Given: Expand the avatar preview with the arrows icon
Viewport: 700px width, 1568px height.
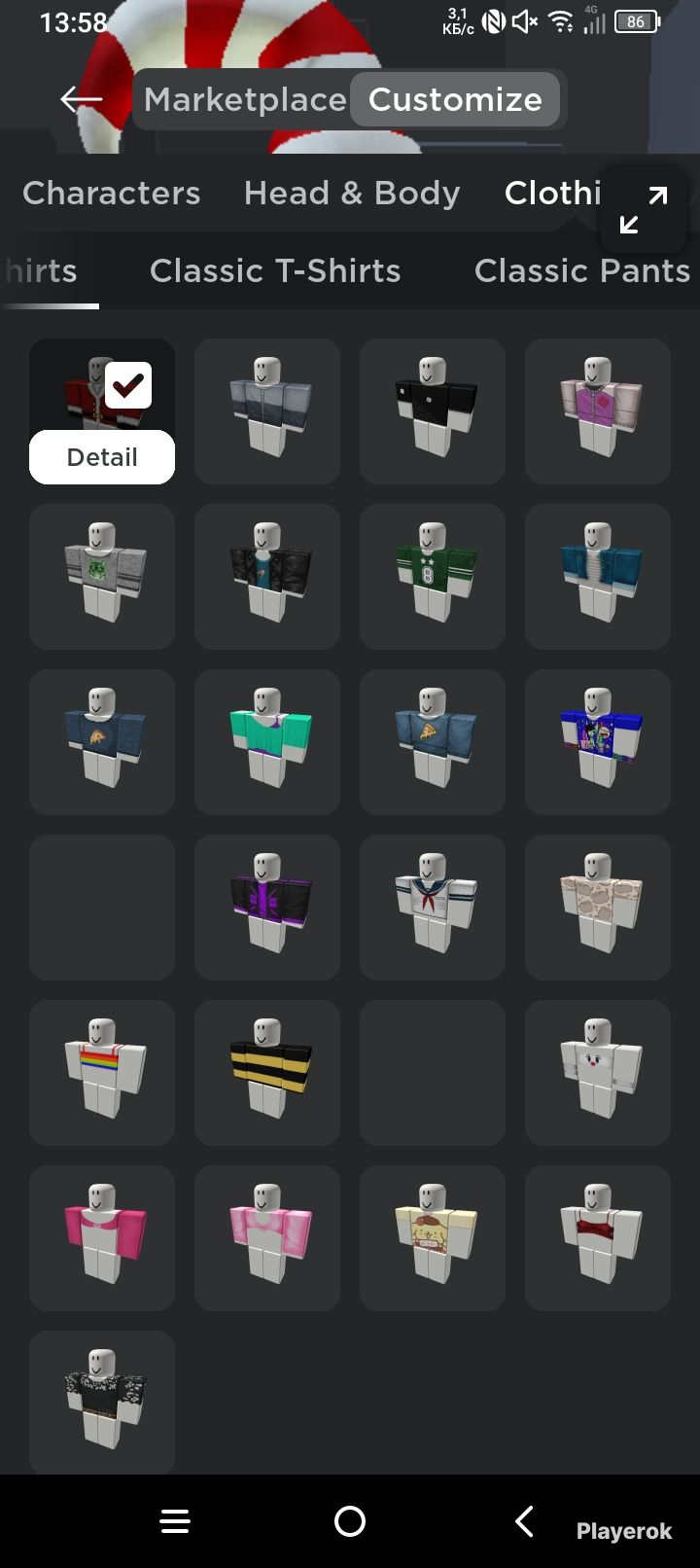Looking at the screenshot, I should pyautogui.click(x=644, y=210).
